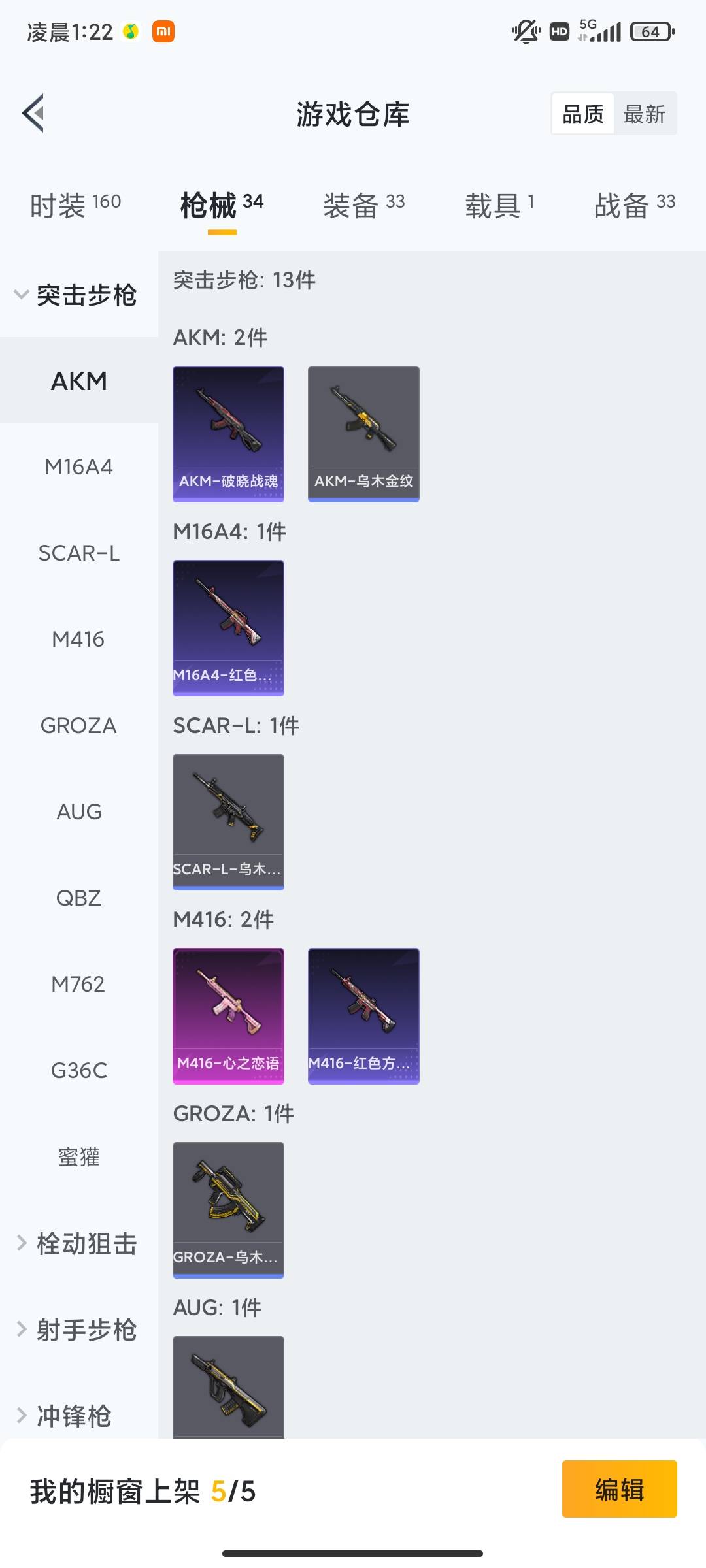Select the 品质 sort option
The height and width of the screenshot is (1568, 706).
[583, 114]
